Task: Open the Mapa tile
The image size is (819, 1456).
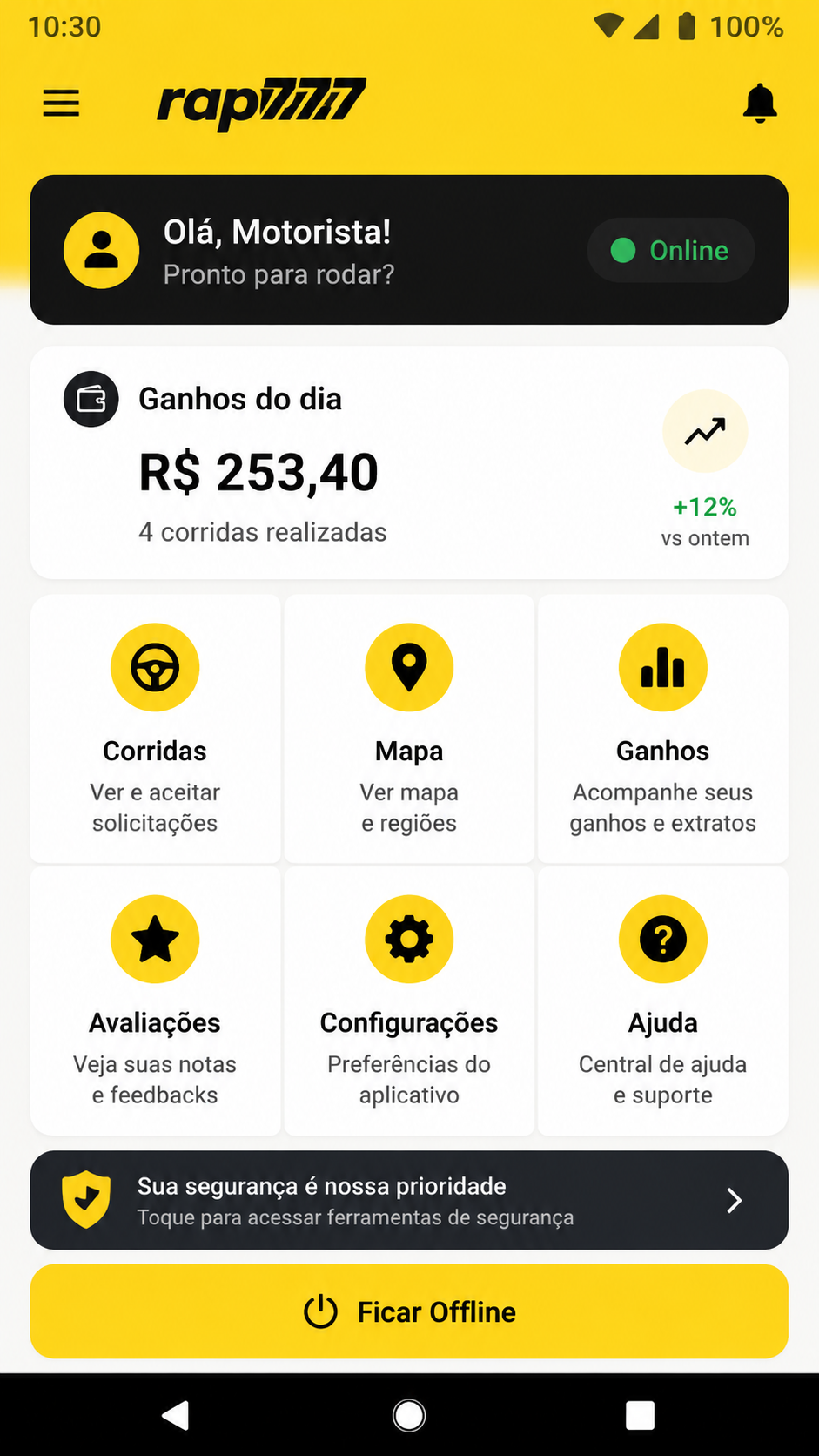Action: [409, 729]
